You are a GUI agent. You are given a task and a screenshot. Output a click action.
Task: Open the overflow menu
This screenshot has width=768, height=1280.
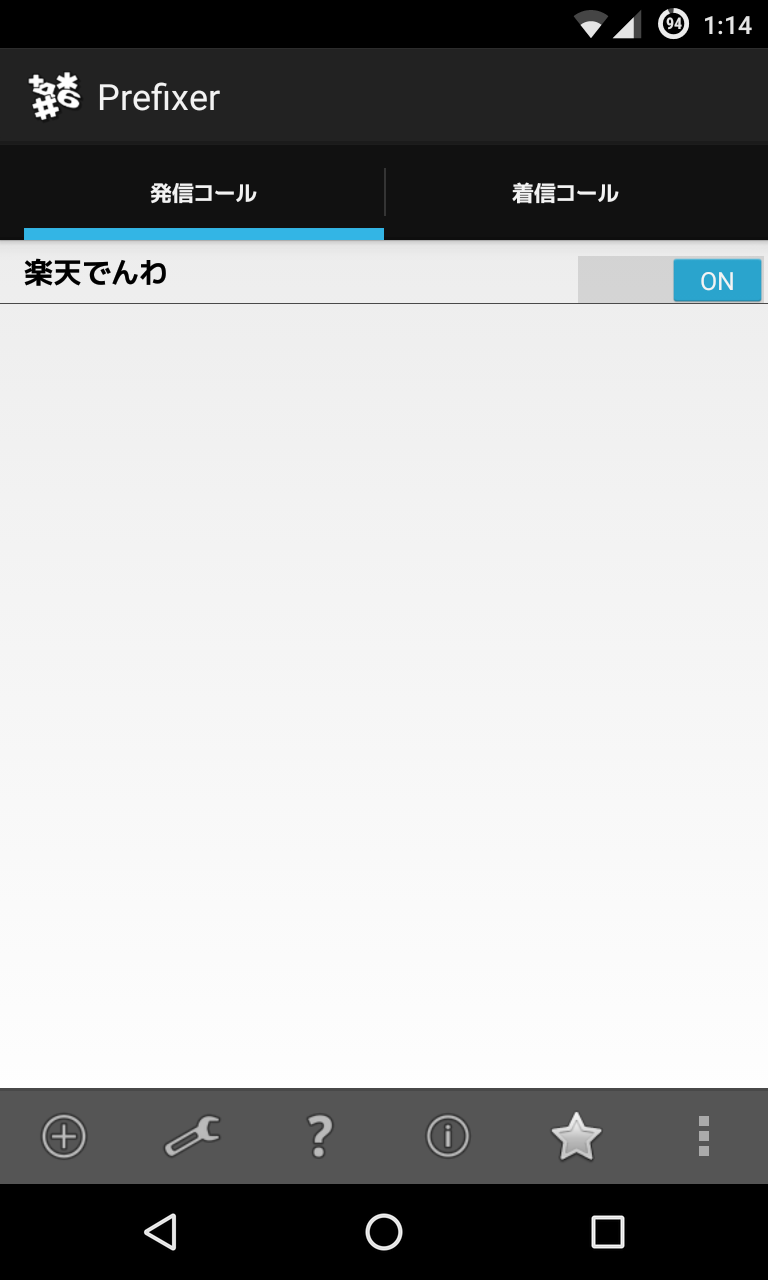(x=704, y=1136)
